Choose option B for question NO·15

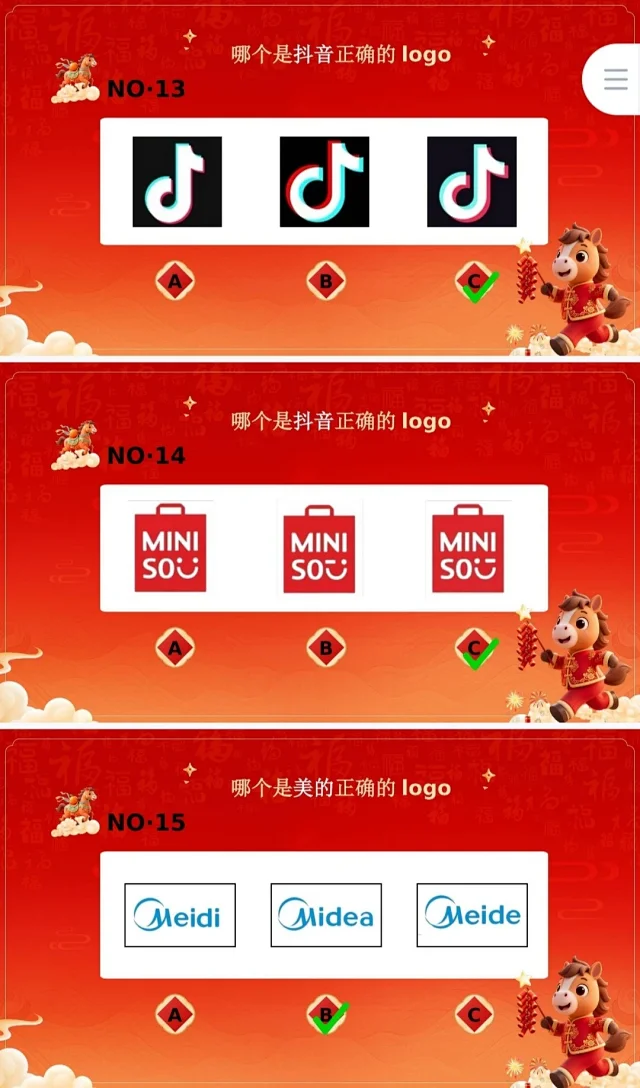pyautogui.click(x=325, y=1016)
